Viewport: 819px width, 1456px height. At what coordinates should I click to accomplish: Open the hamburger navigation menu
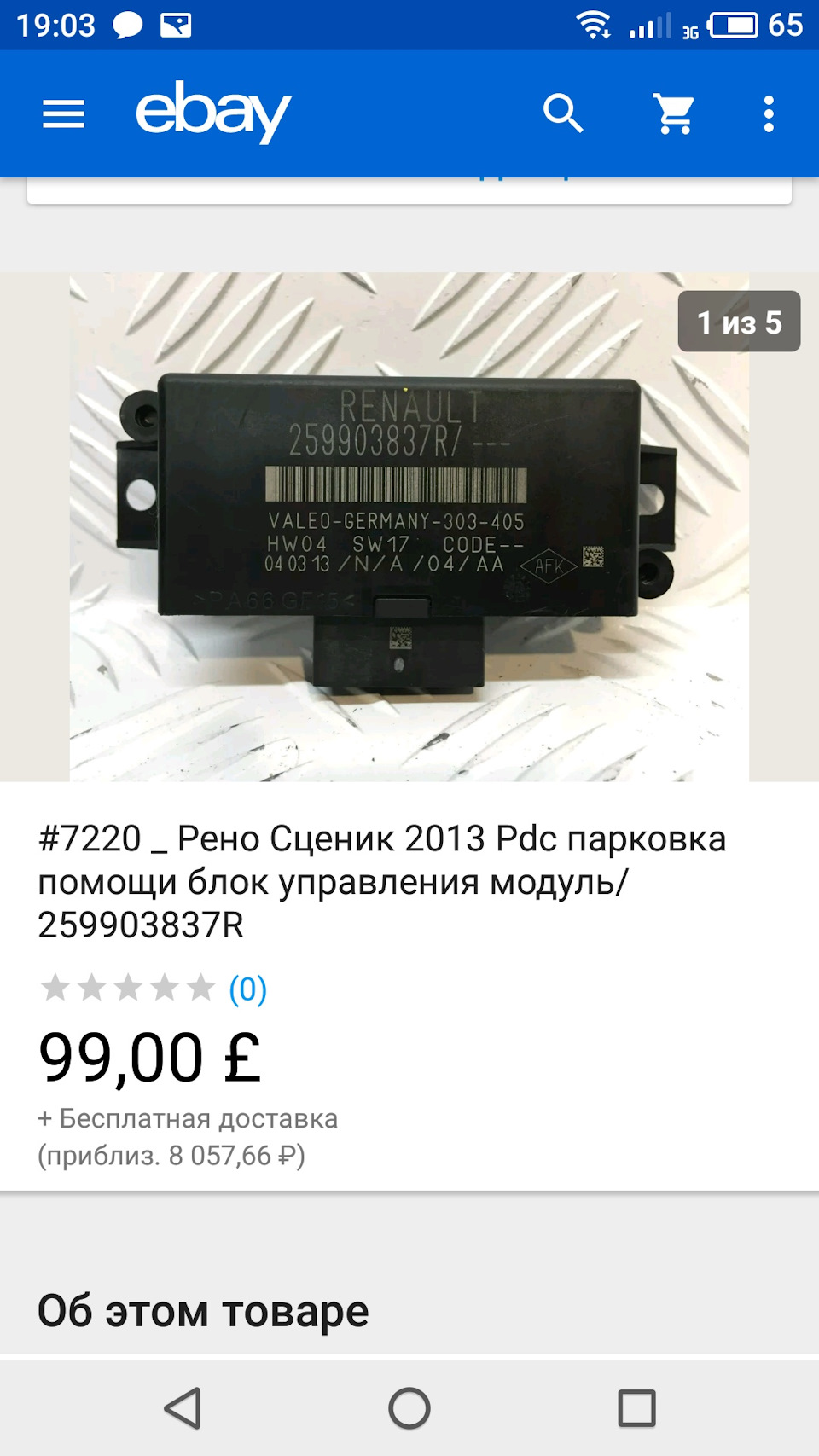coord(64,113)
